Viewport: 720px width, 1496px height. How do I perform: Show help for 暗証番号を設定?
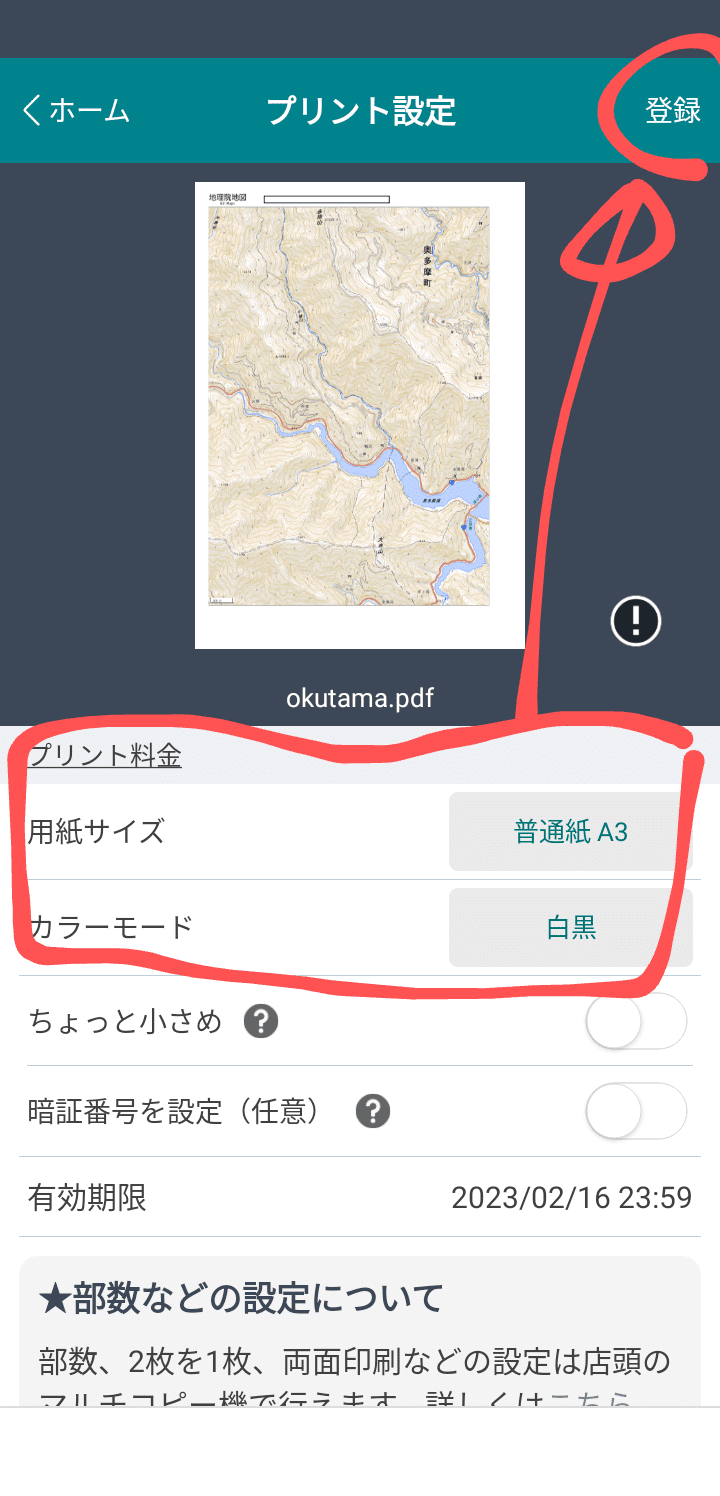[x=373, y=1111]
